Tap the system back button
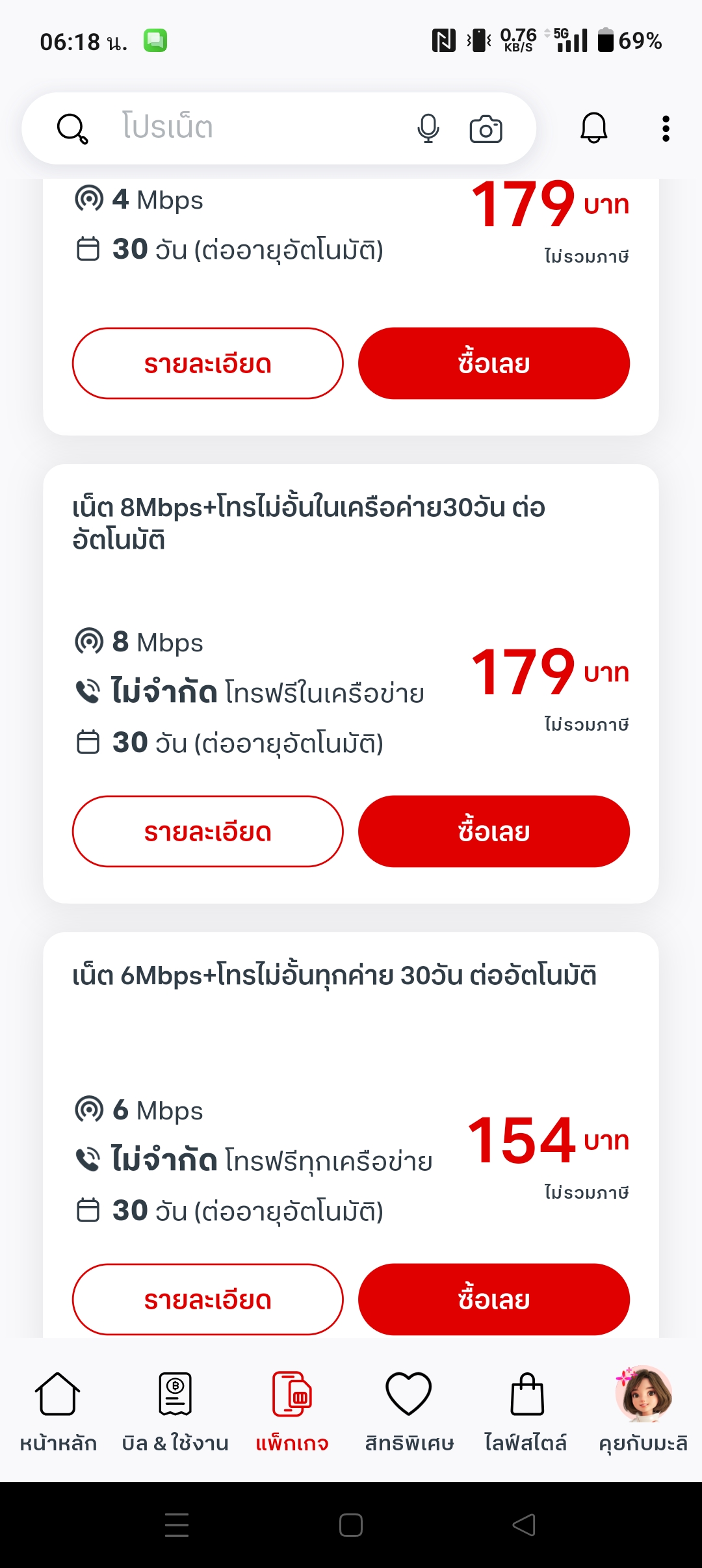Viewport: 702px width, 1568px height. [x=524, y=1524]
